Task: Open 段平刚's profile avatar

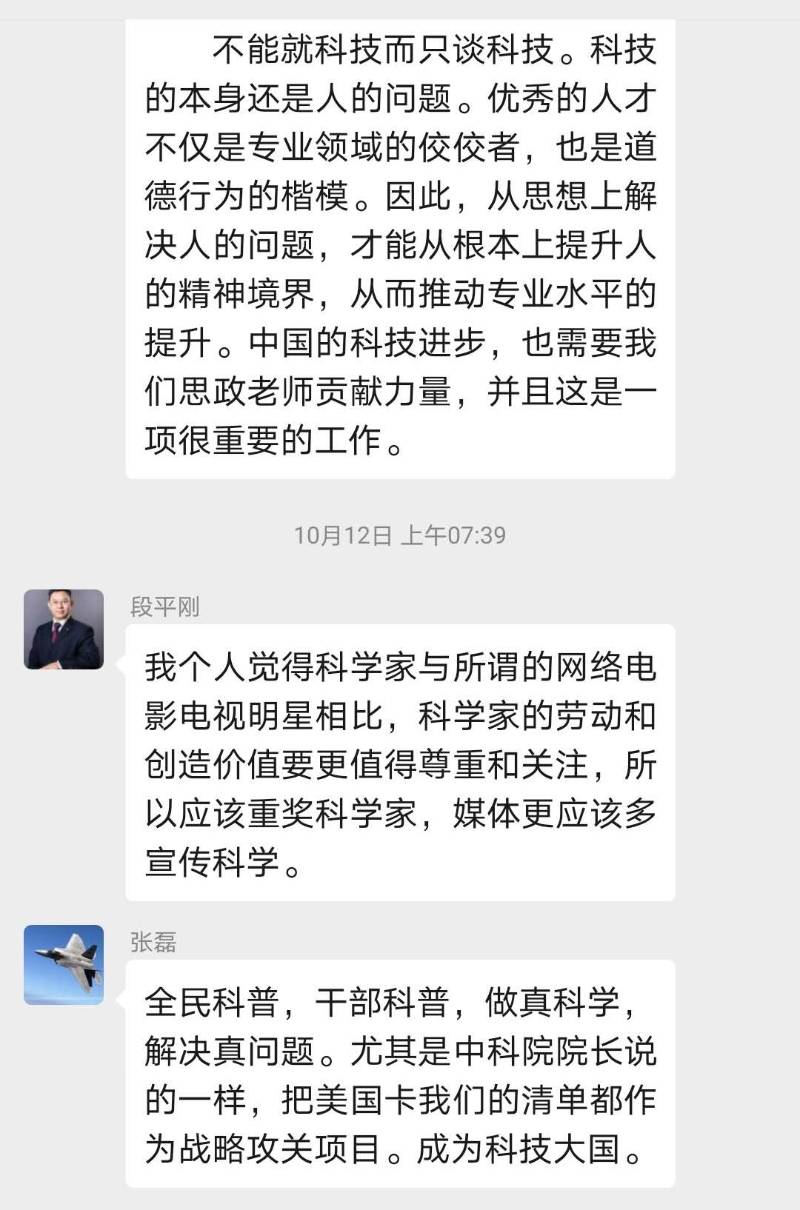Action: (64, 629)
